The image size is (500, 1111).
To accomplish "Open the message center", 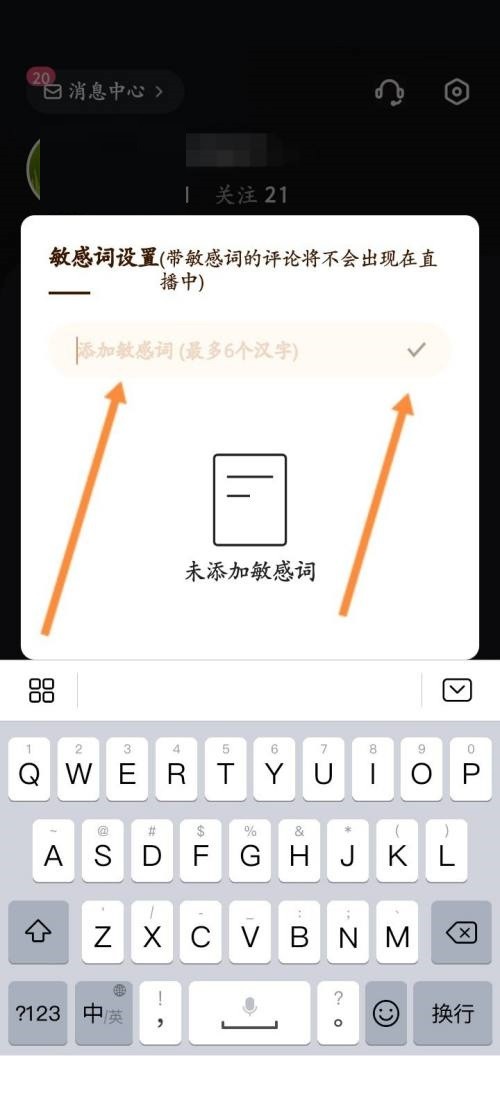I will point(105,91).
